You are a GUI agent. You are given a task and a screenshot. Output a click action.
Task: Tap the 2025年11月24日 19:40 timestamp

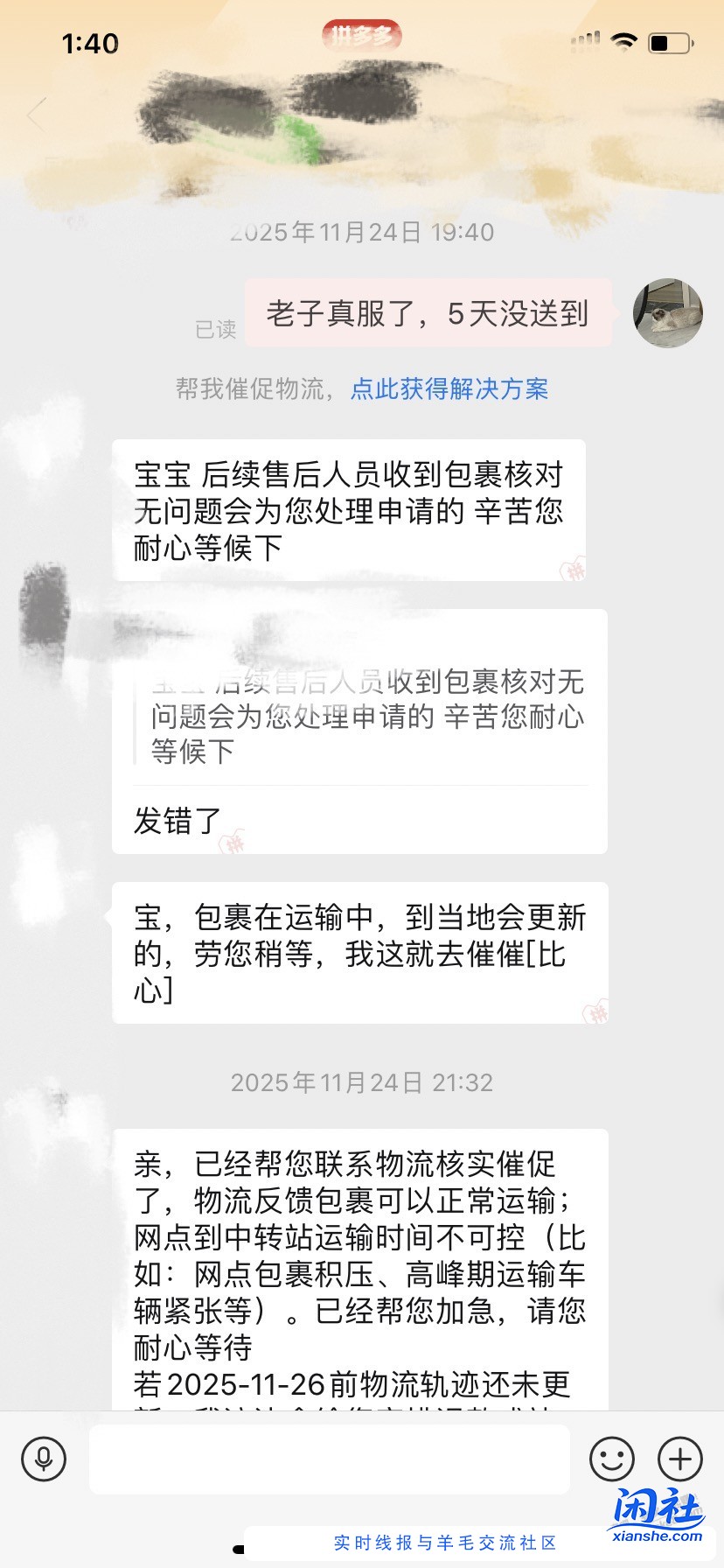361,232
